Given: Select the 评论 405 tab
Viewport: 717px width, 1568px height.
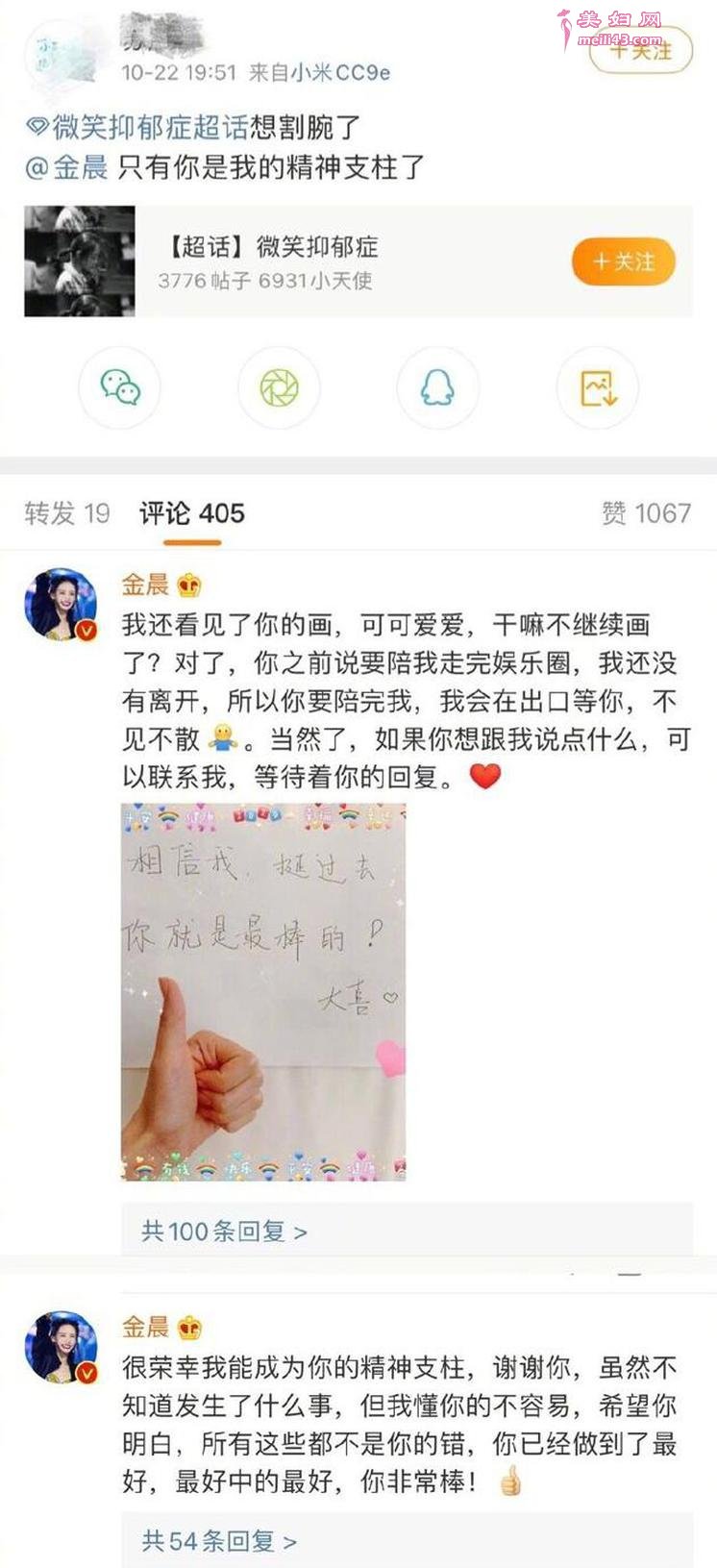Looking at the screenshot, I should (192, 513).
